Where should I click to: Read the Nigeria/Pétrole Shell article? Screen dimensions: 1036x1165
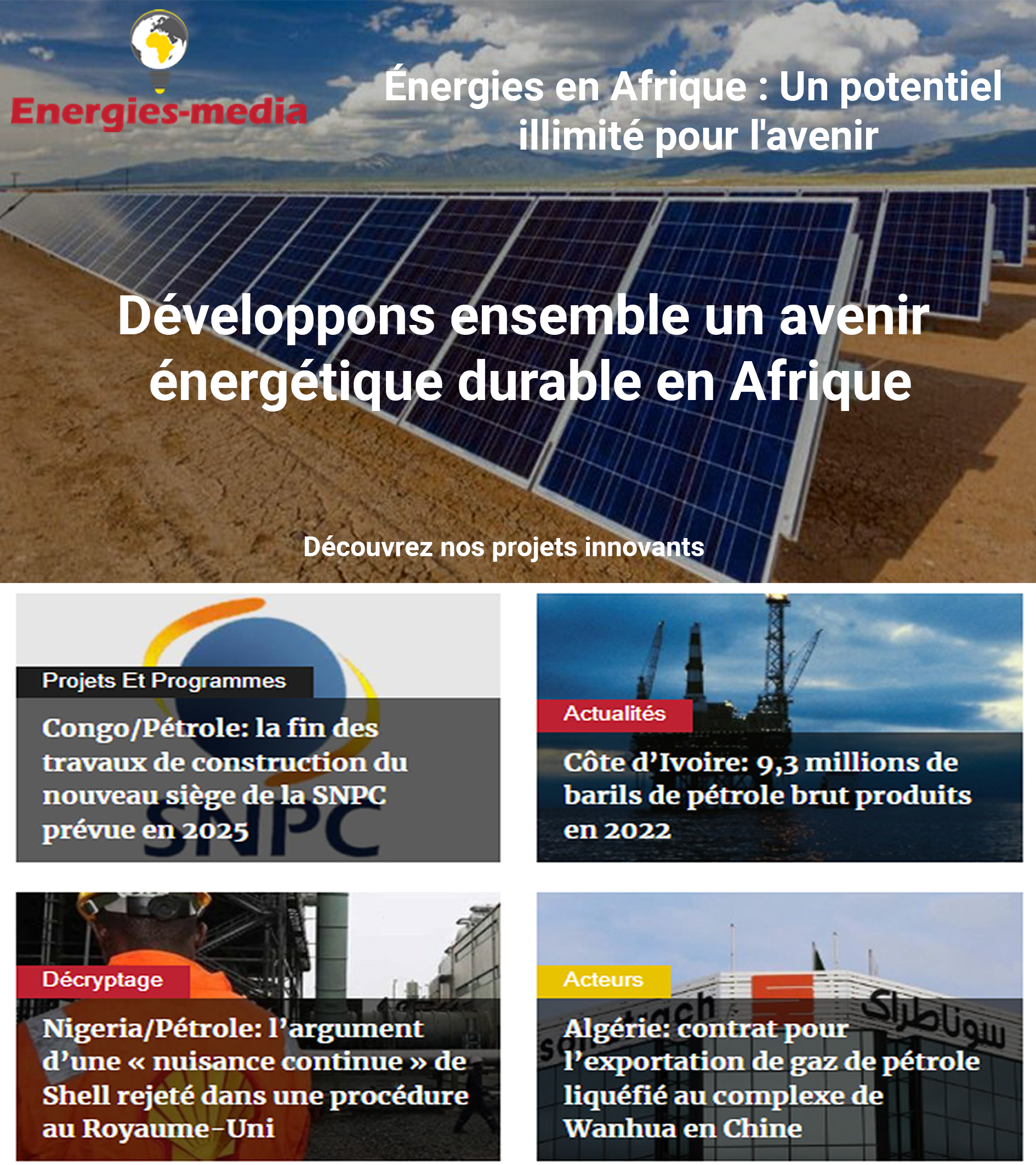255,1078
